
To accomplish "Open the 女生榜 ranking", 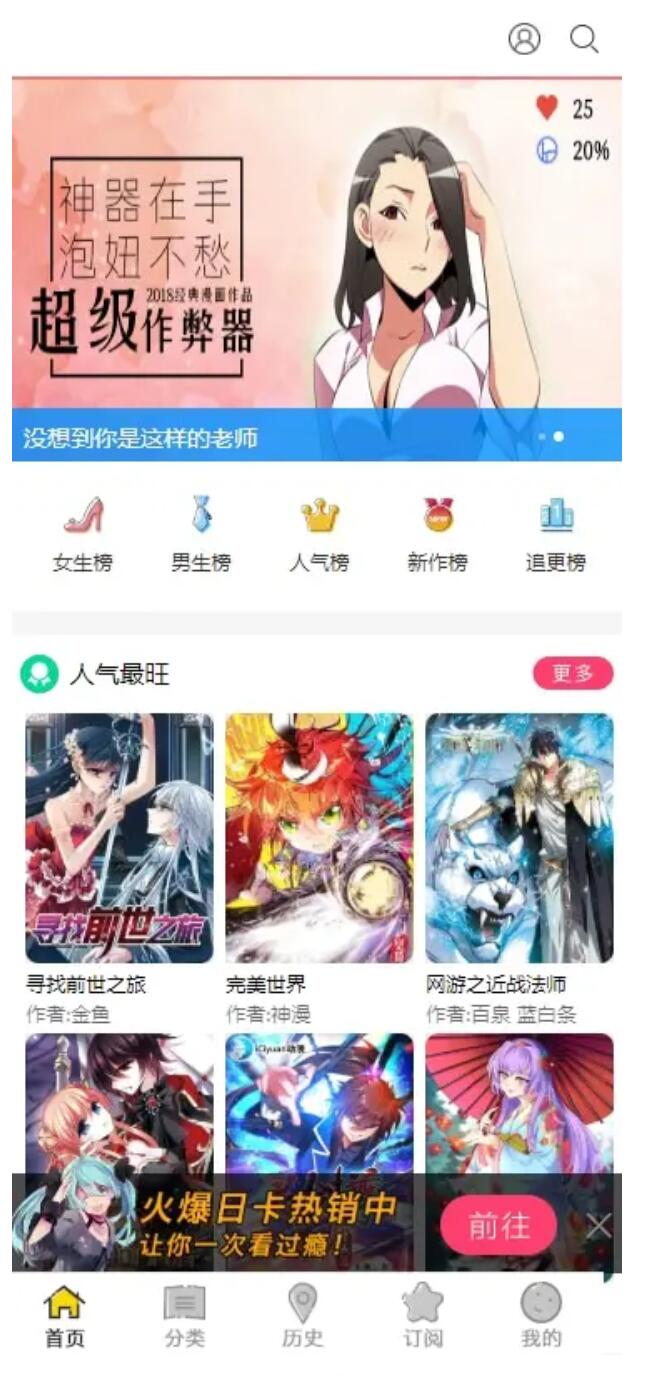I will point(83,535).
